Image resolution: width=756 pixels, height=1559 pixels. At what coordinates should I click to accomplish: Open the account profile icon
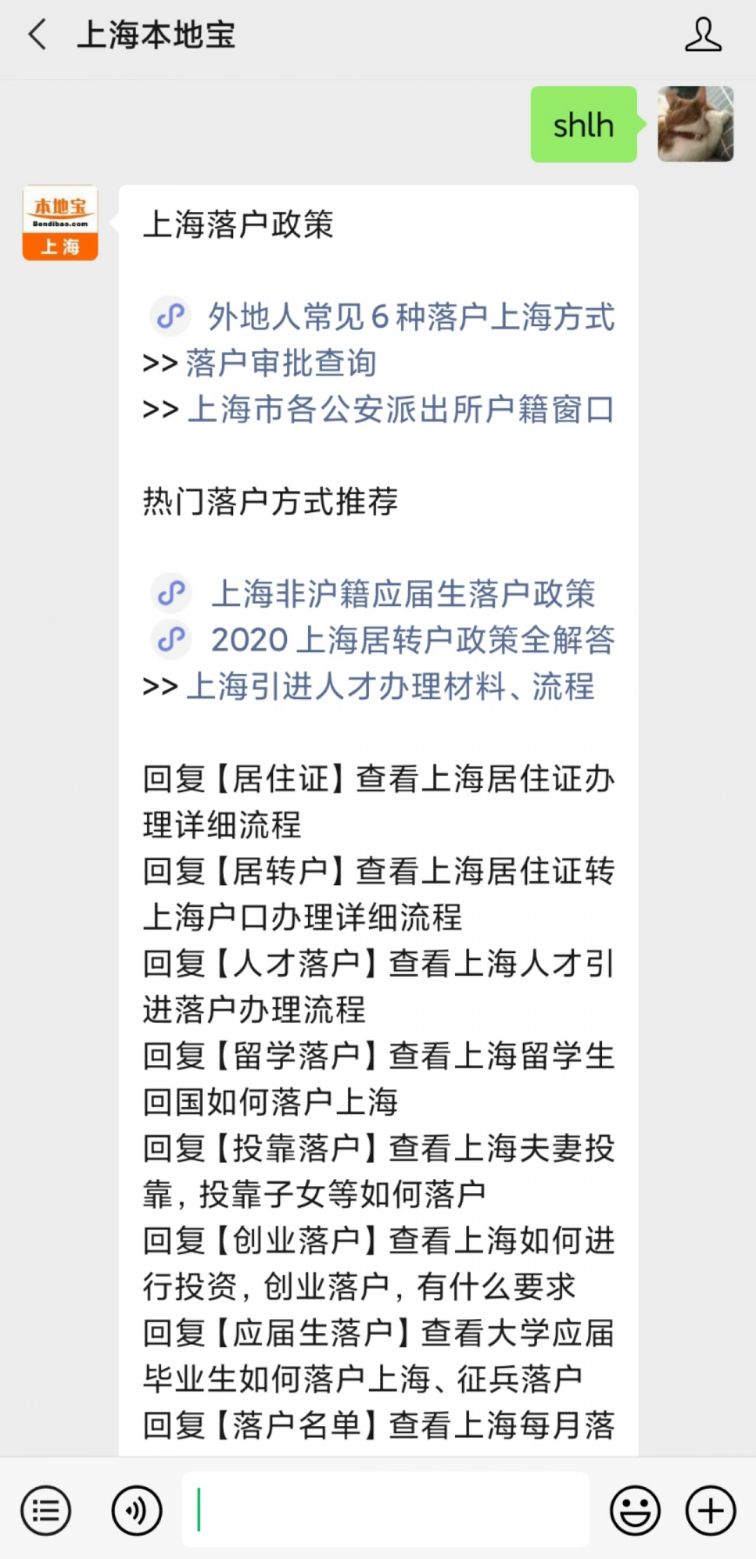(x=703, y=35)
